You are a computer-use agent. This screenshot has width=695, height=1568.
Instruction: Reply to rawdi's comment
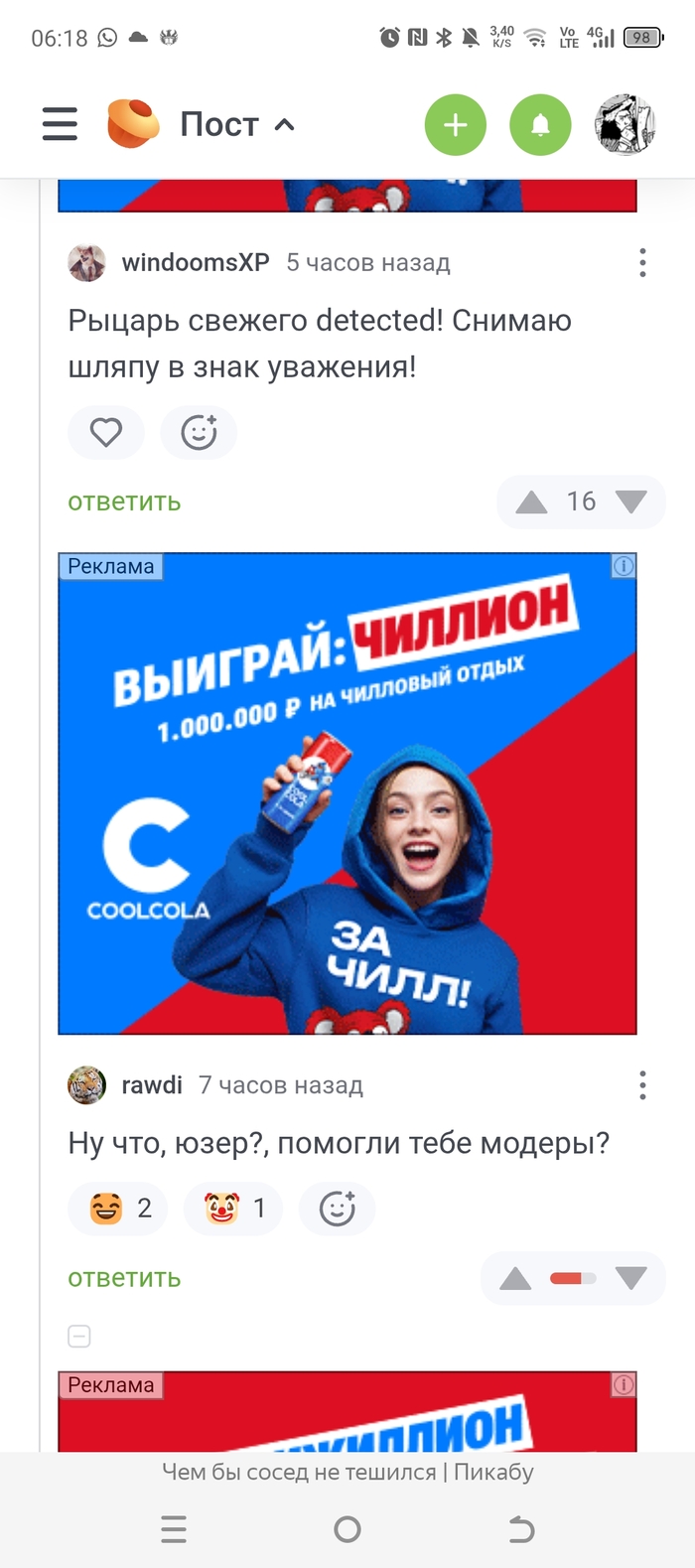tap(124, 1278)
